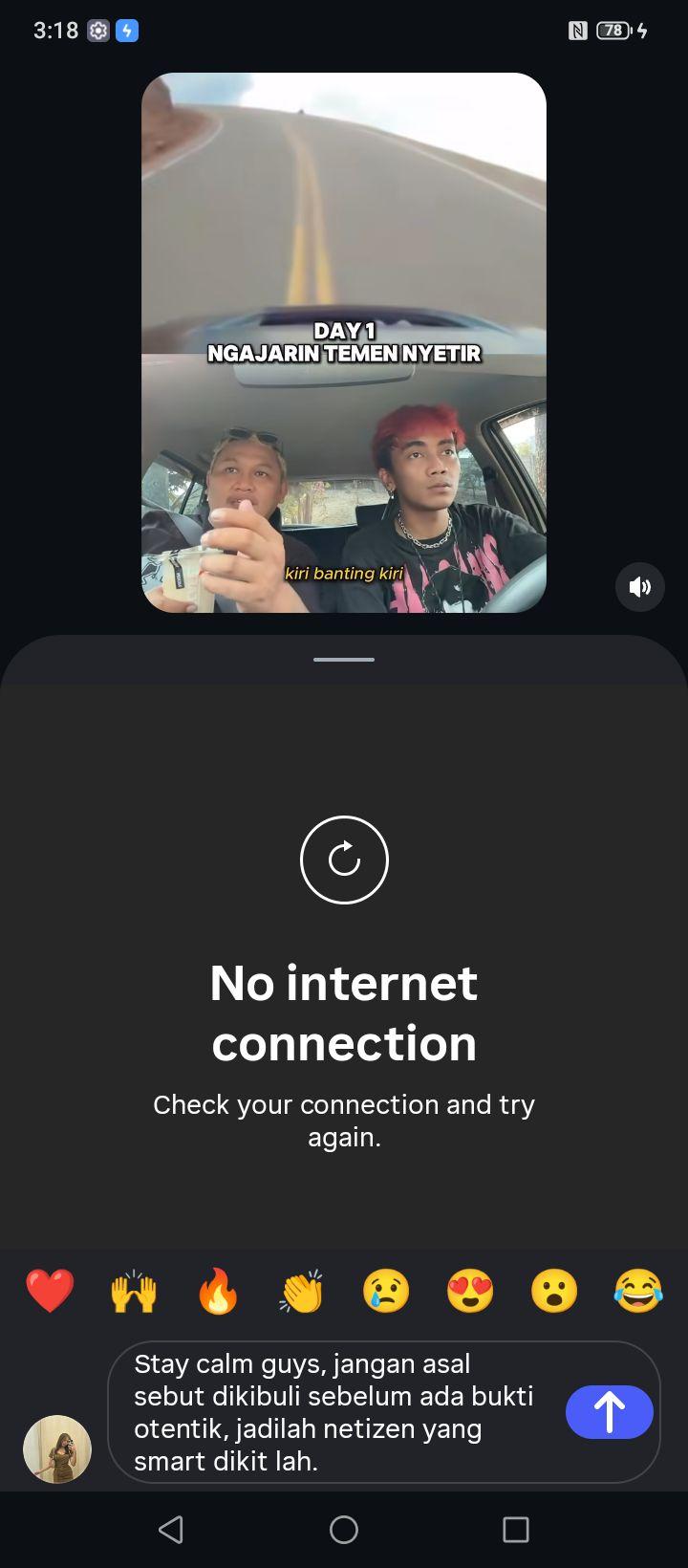Send the typed comment with arrow button
This screenshot has height=1568, width=688.
point(609,1412)
